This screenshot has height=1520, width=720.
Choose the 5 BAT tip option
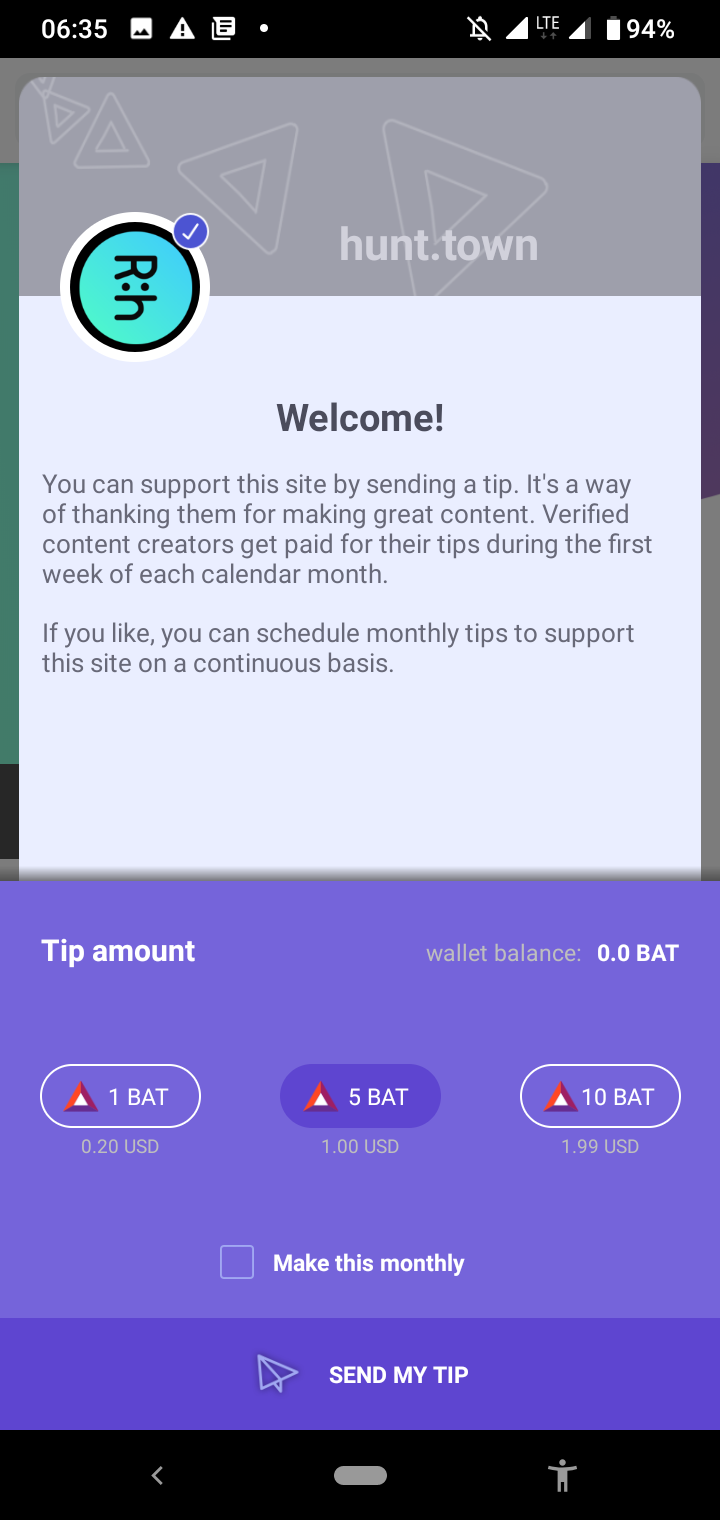click(360, 1096)
